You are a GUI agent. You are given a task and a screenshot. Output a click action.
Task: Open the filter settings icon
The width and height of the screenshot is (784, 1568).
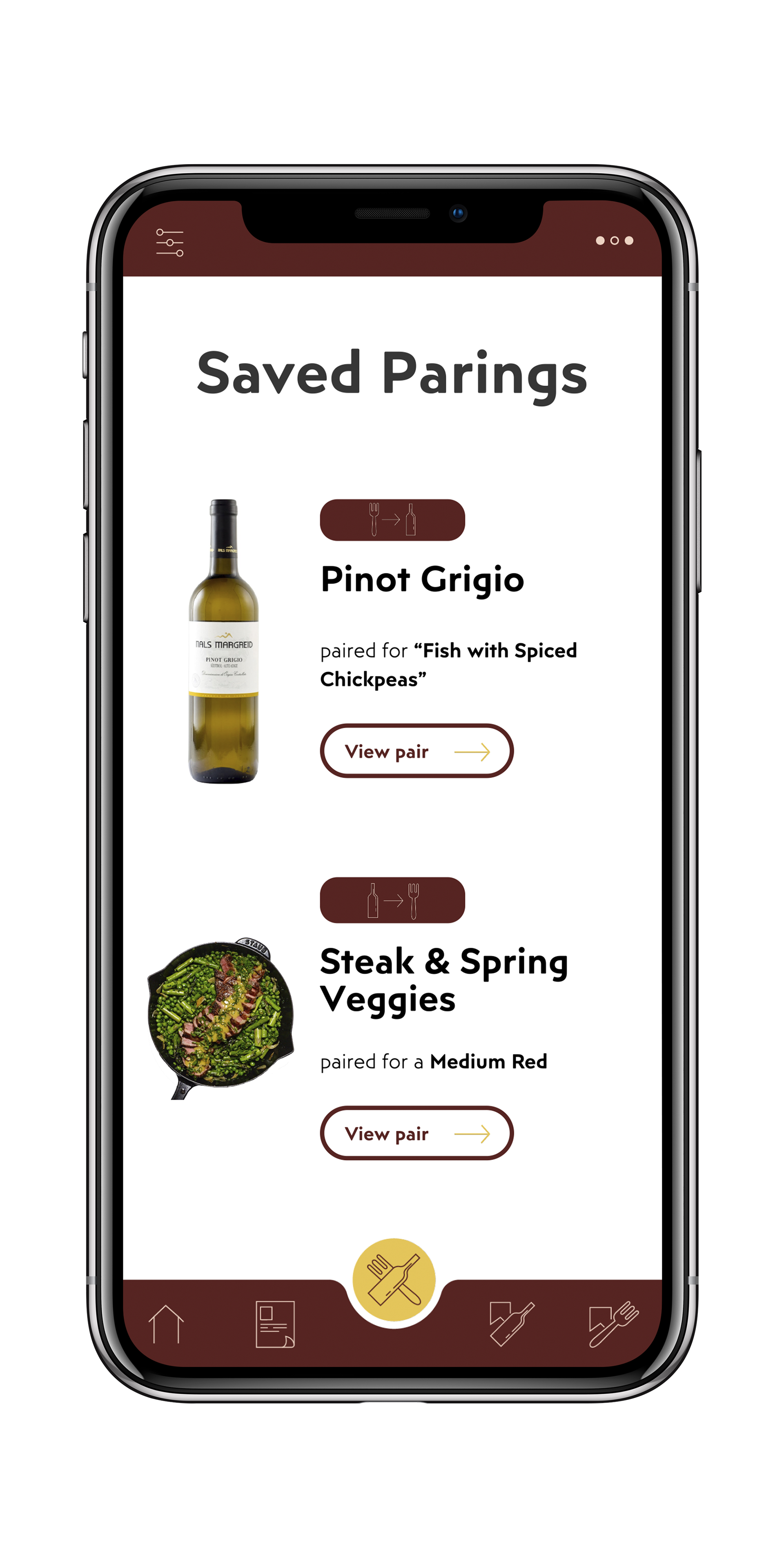(169, 242)
